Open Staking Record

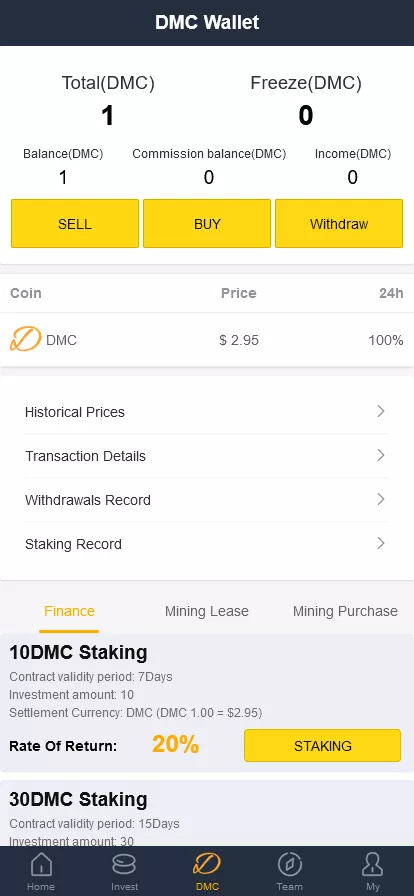tap(206, 544)
